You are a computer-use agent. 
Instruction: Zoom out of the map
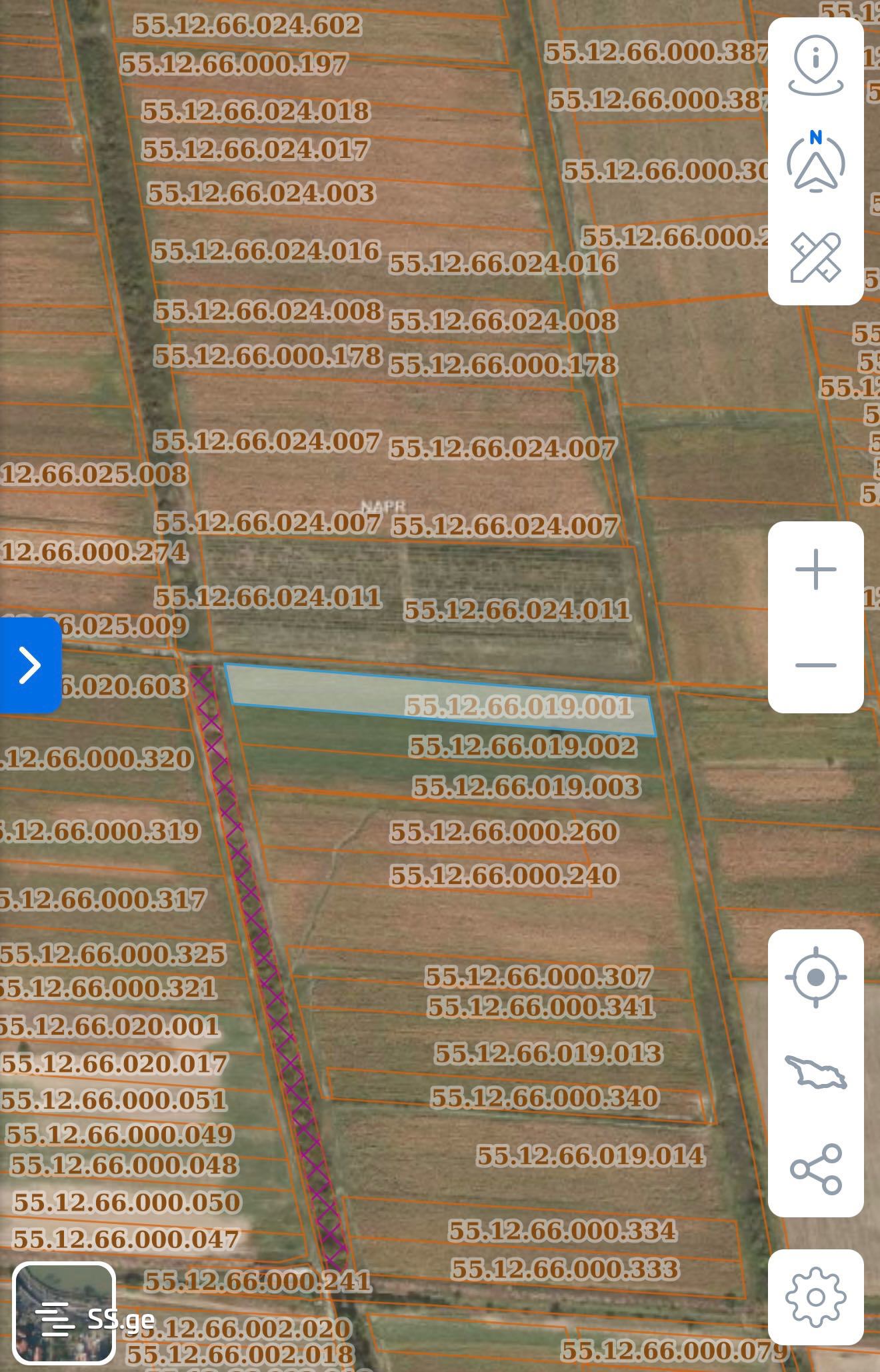click(815, 665)
